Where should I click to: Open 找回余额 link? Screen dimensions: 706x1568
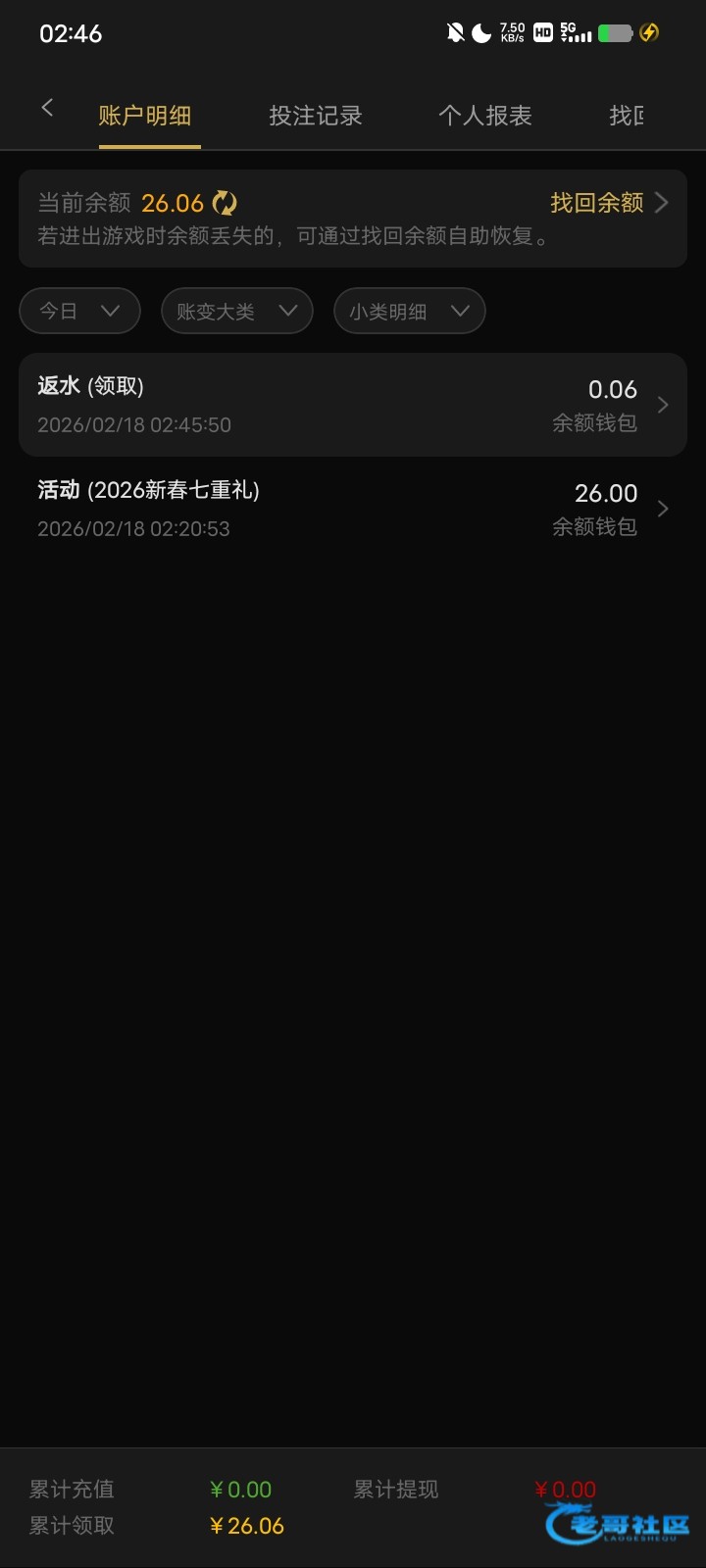tap(608, 203)
